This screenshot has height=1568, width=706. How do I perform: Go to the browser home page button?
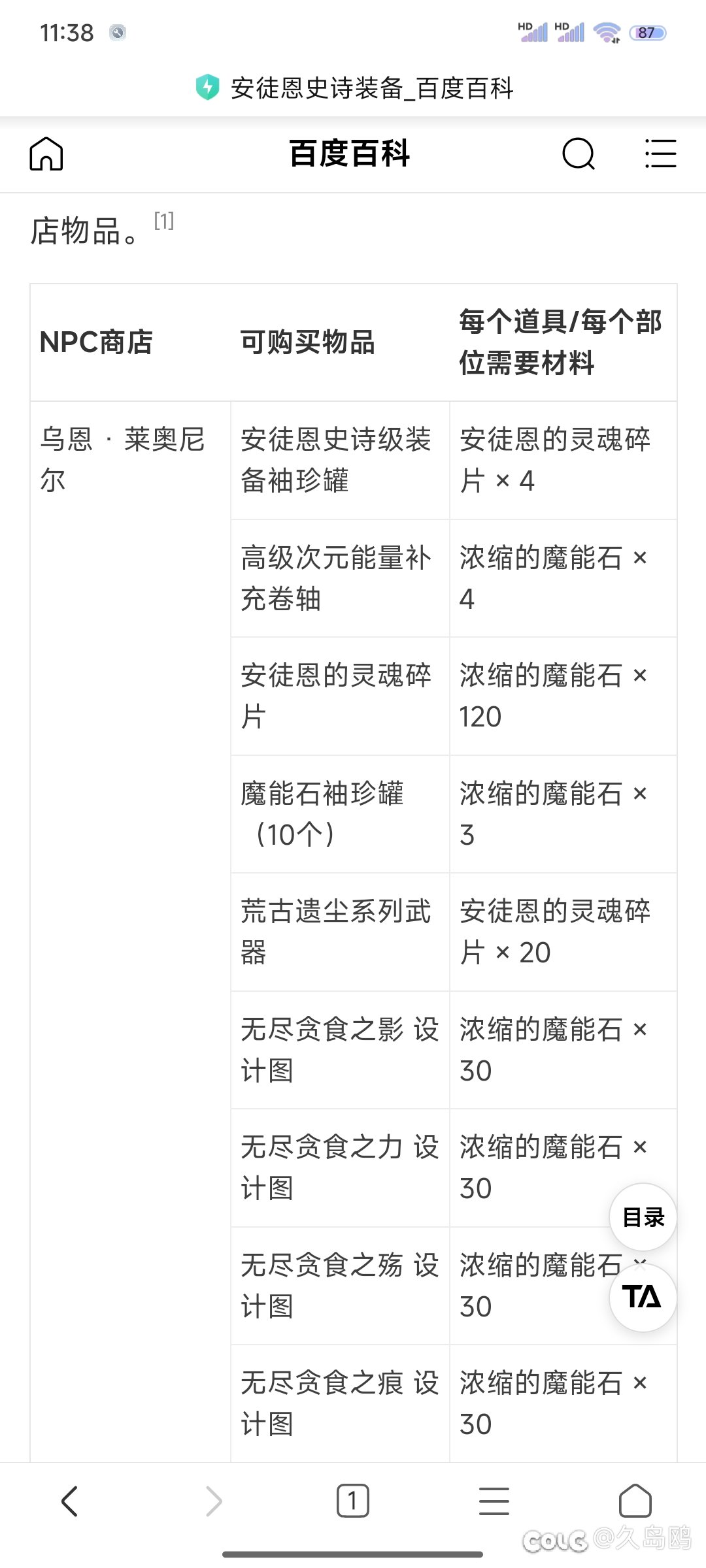click(x=635, y=1501)
